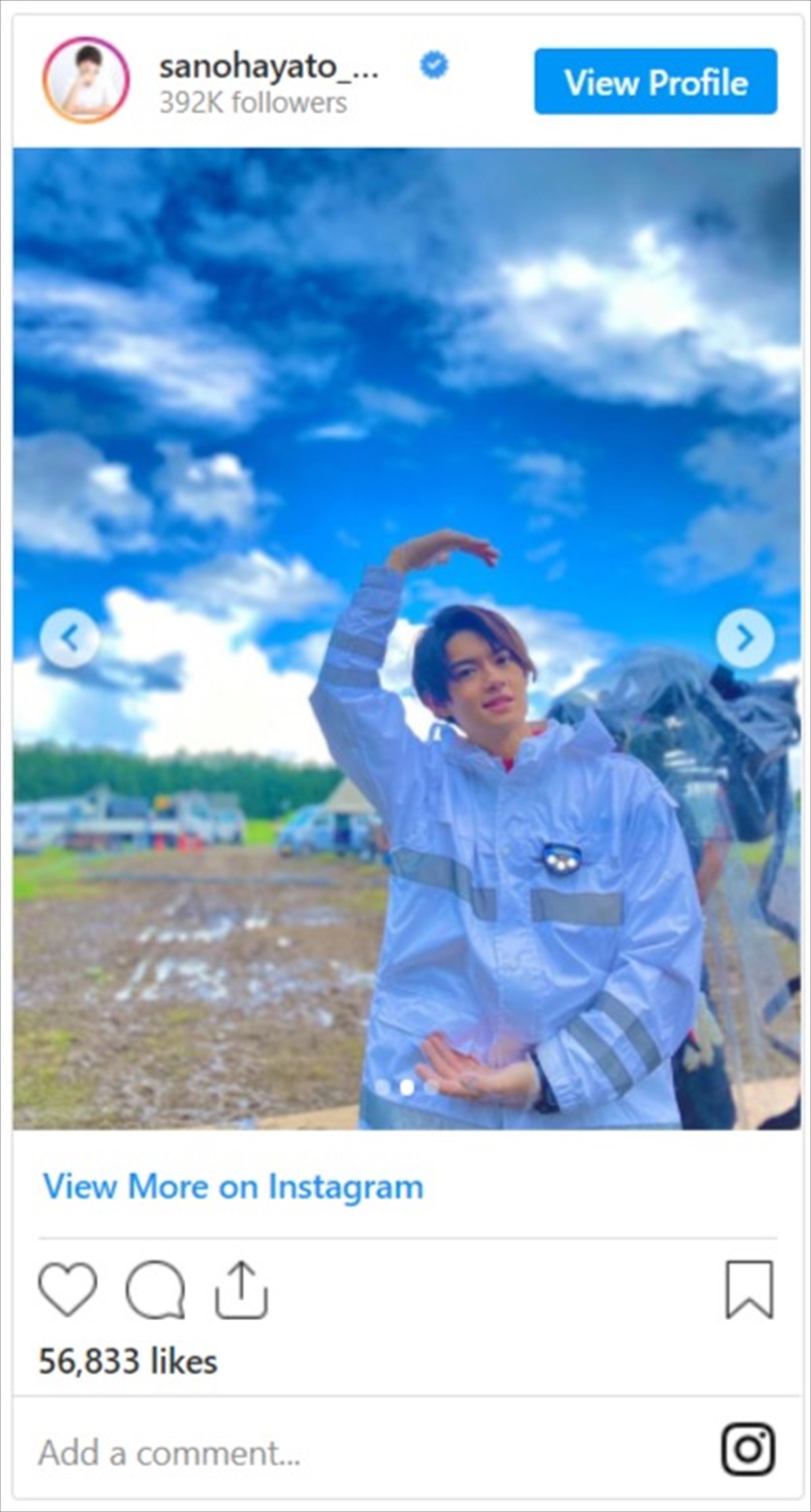This screenshot has height=1512, width=811.
Task: Open comments with the speech bubble
Action: (x=155, y=1289)
